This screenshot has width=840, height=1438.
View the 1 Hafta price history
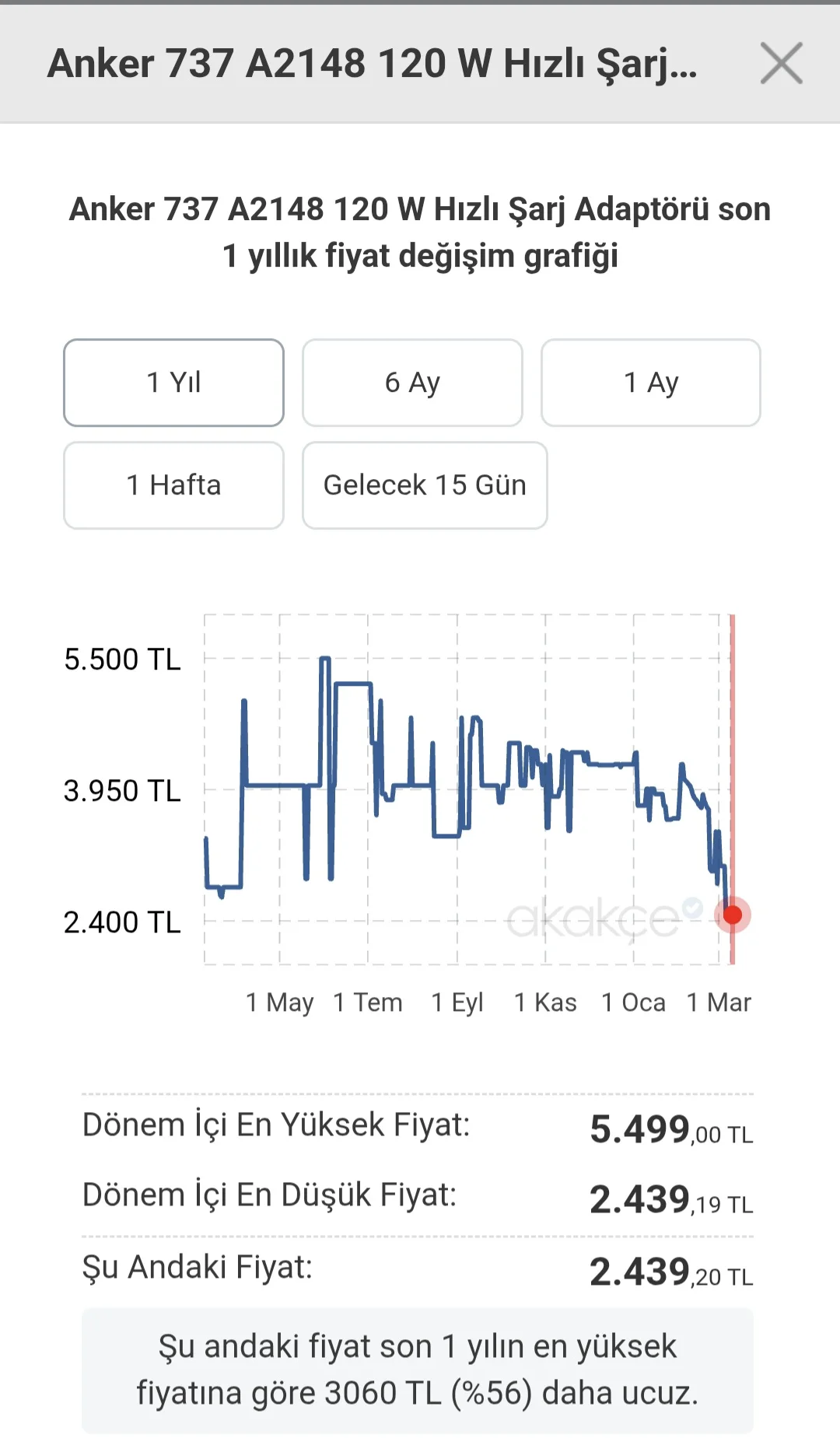pos(173,485)
